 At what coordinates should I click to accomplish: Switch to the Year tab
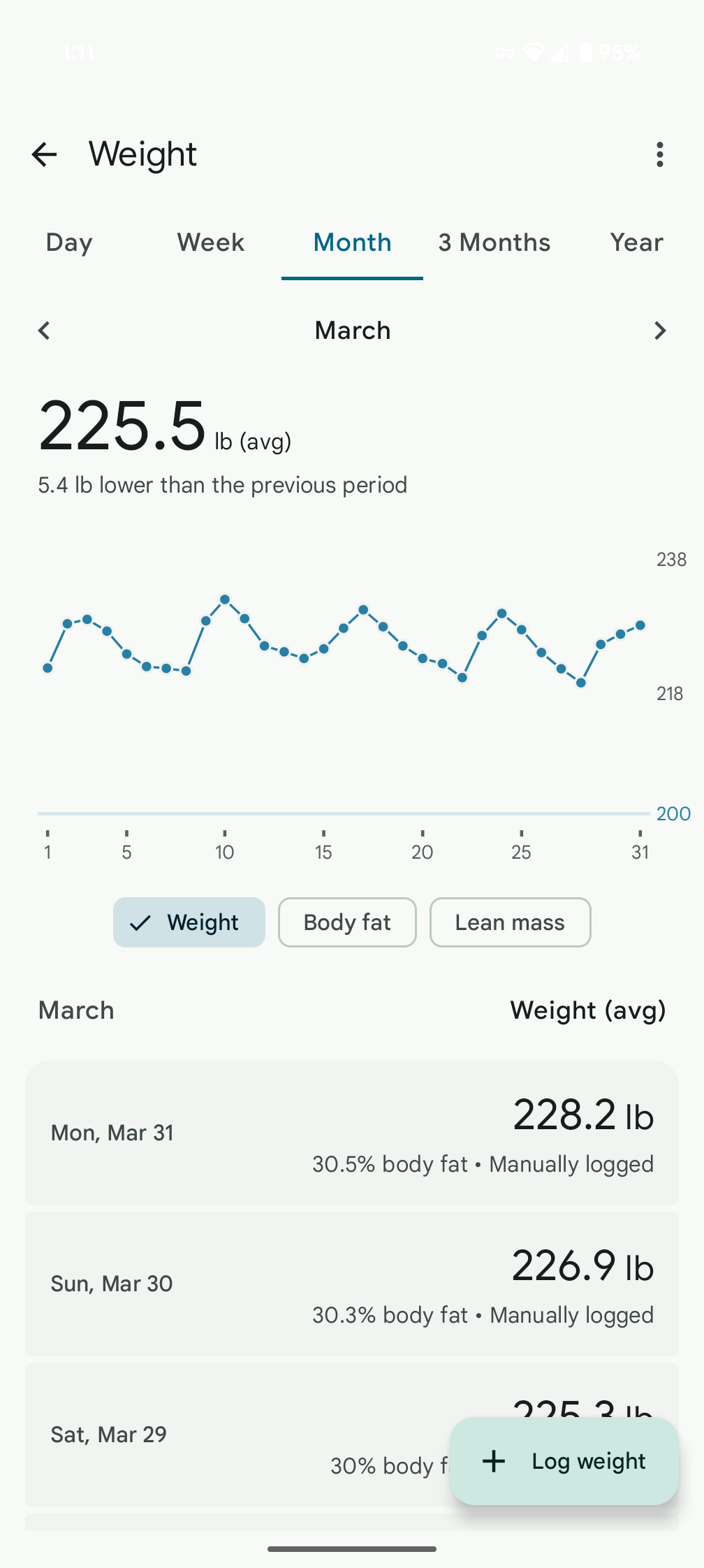(636, 242)
